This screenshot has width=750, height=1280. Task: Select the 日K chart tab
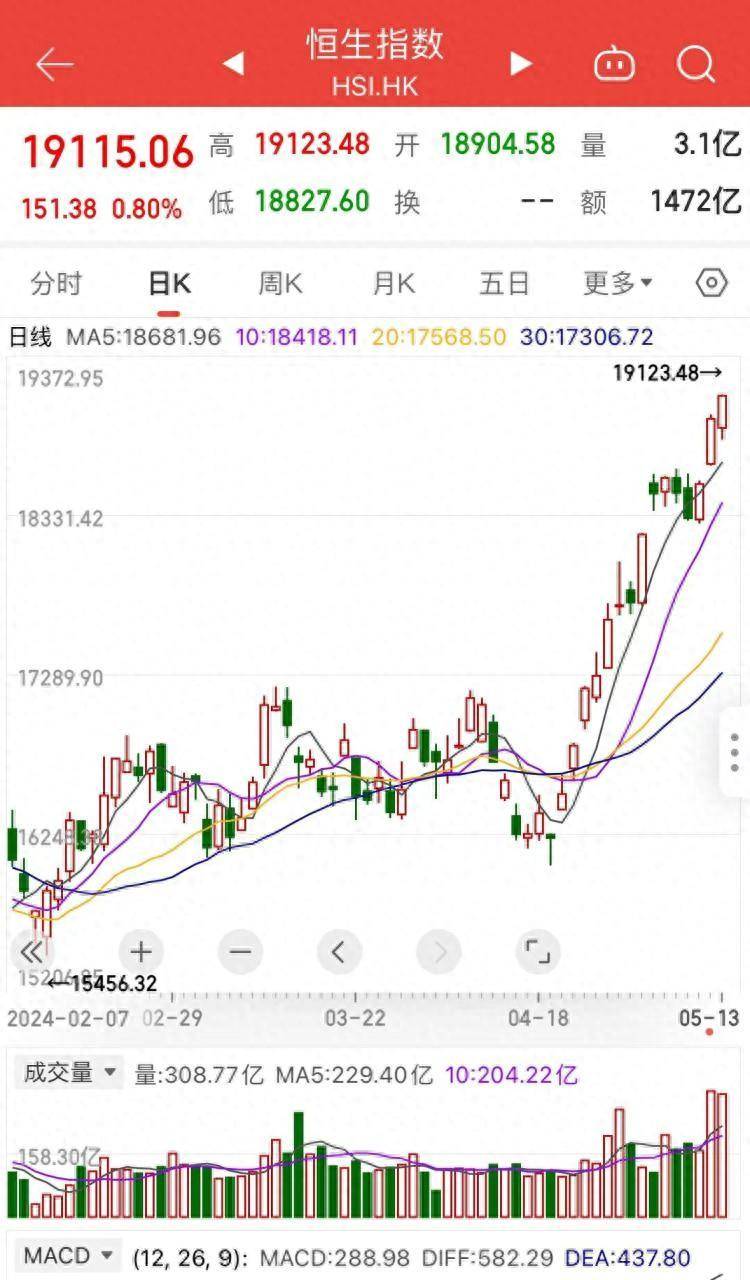(x=169, y=284)
